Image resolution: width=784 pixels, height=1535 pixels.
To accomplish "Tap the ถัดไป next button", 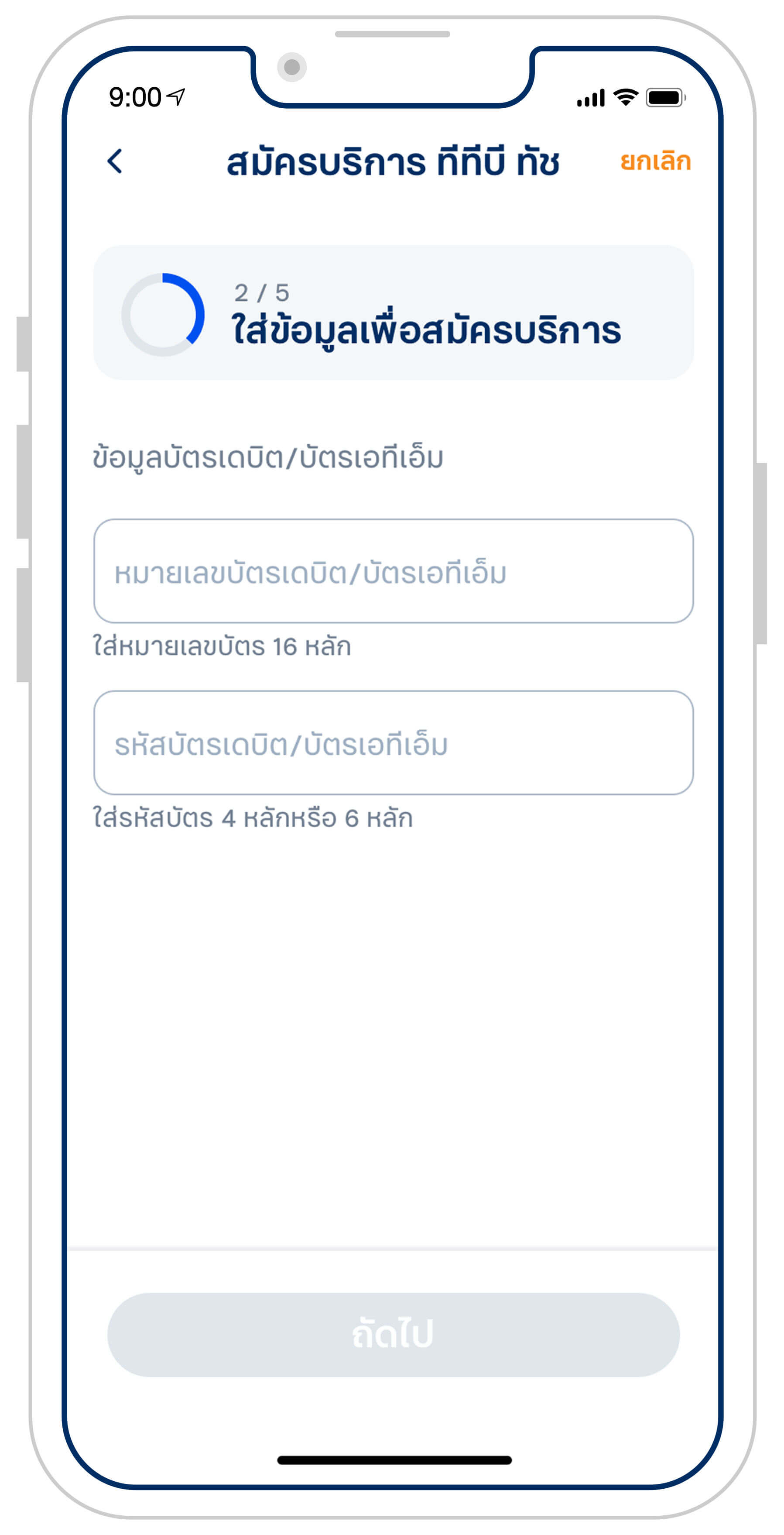I will 393,1334.
